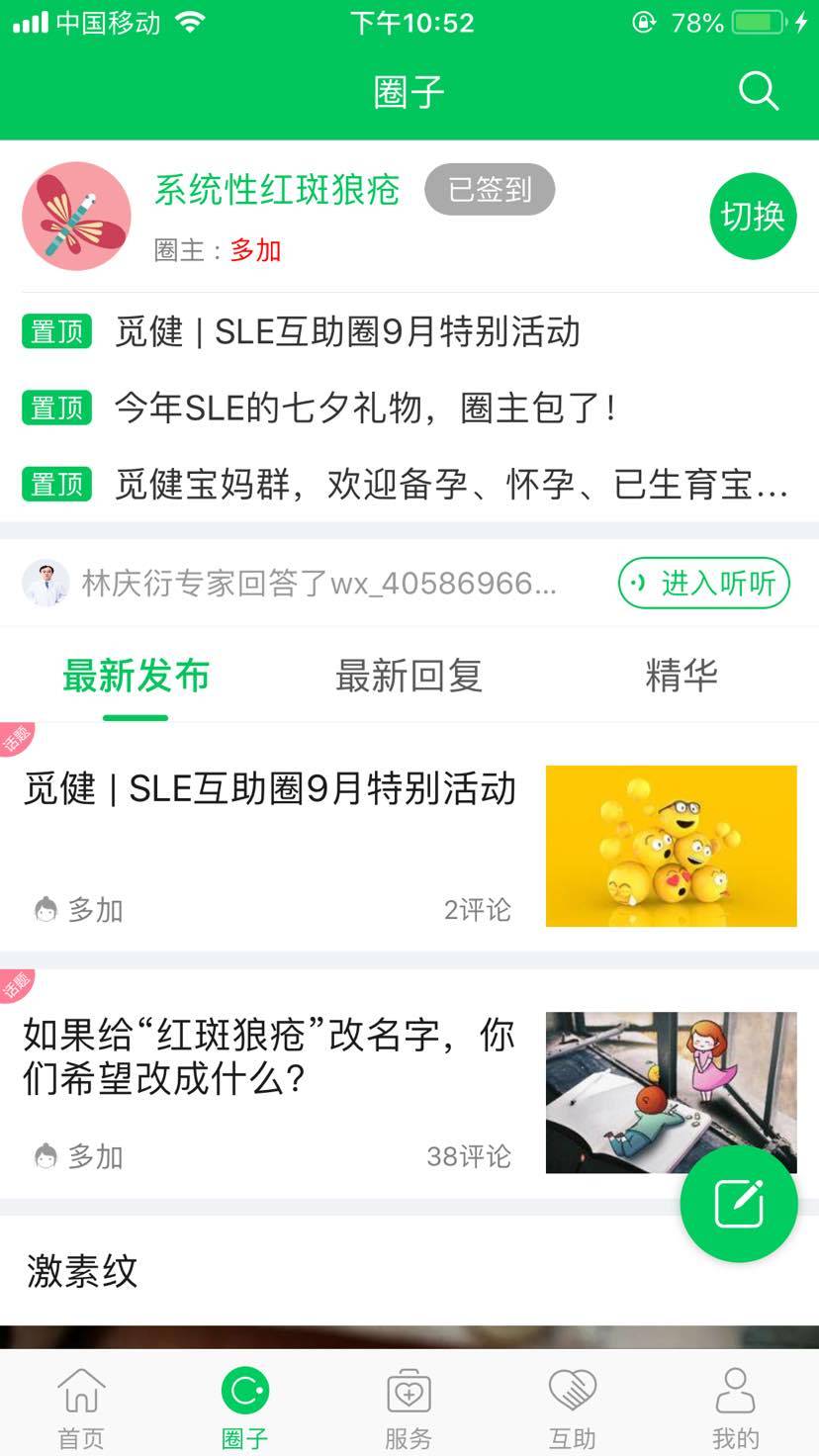The height and width of the screenshot is (1456, 819).
Task: Open the search icon in the header
Action: (x=759, y=92)
